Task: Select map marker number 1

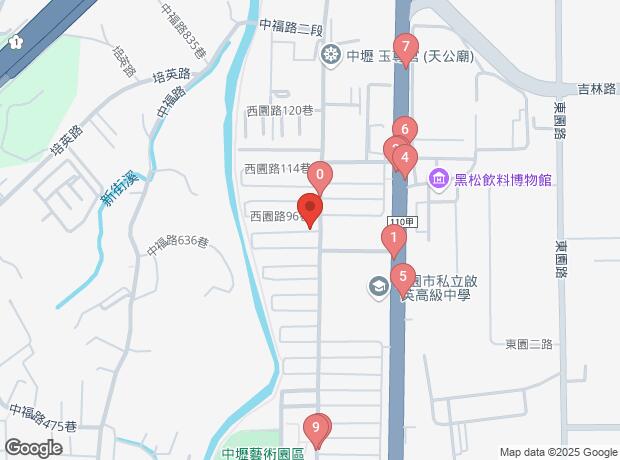Action: tap(394, 239)
